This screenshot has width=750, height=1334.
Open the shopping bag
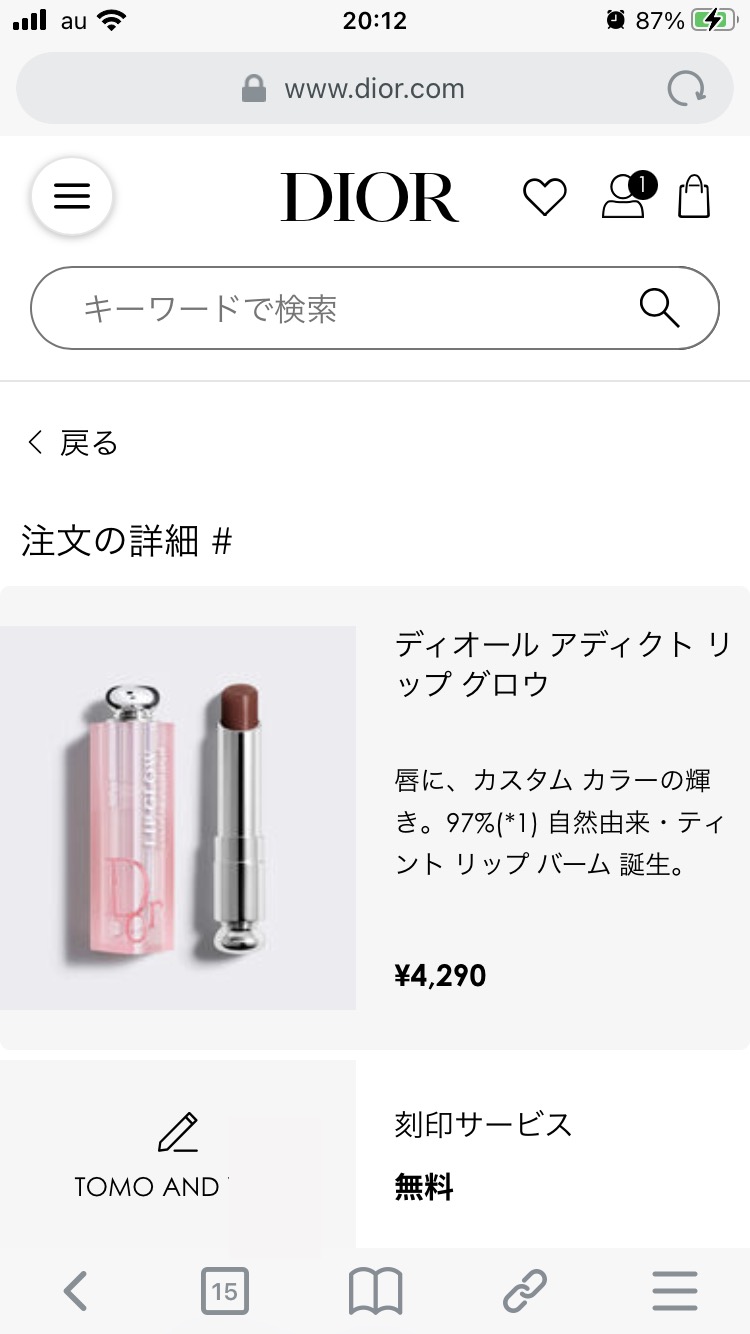point(694,196)
